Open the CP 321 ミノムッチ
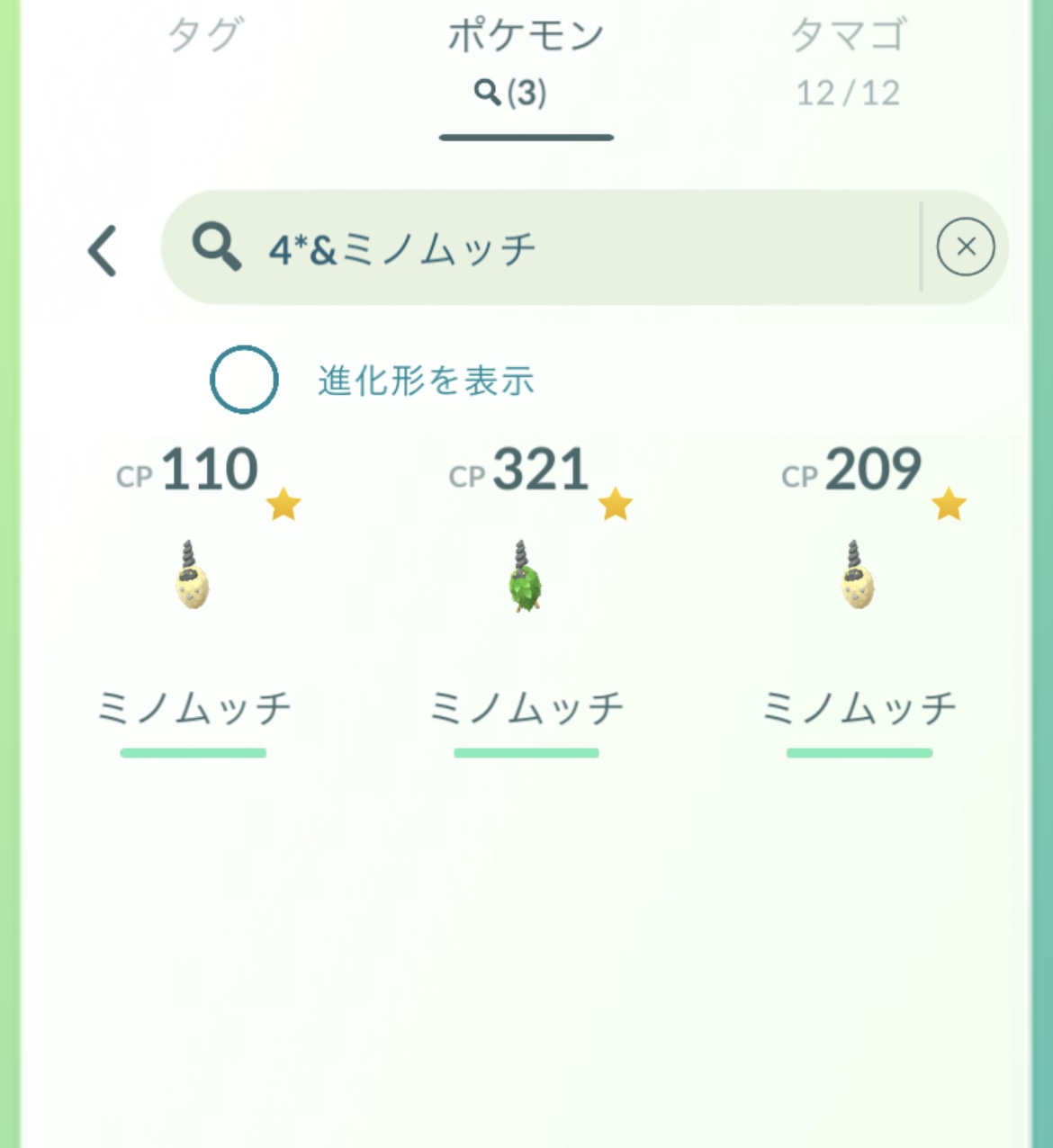Viewport: 1053px width, 1148px height. [x=526, y=576]
